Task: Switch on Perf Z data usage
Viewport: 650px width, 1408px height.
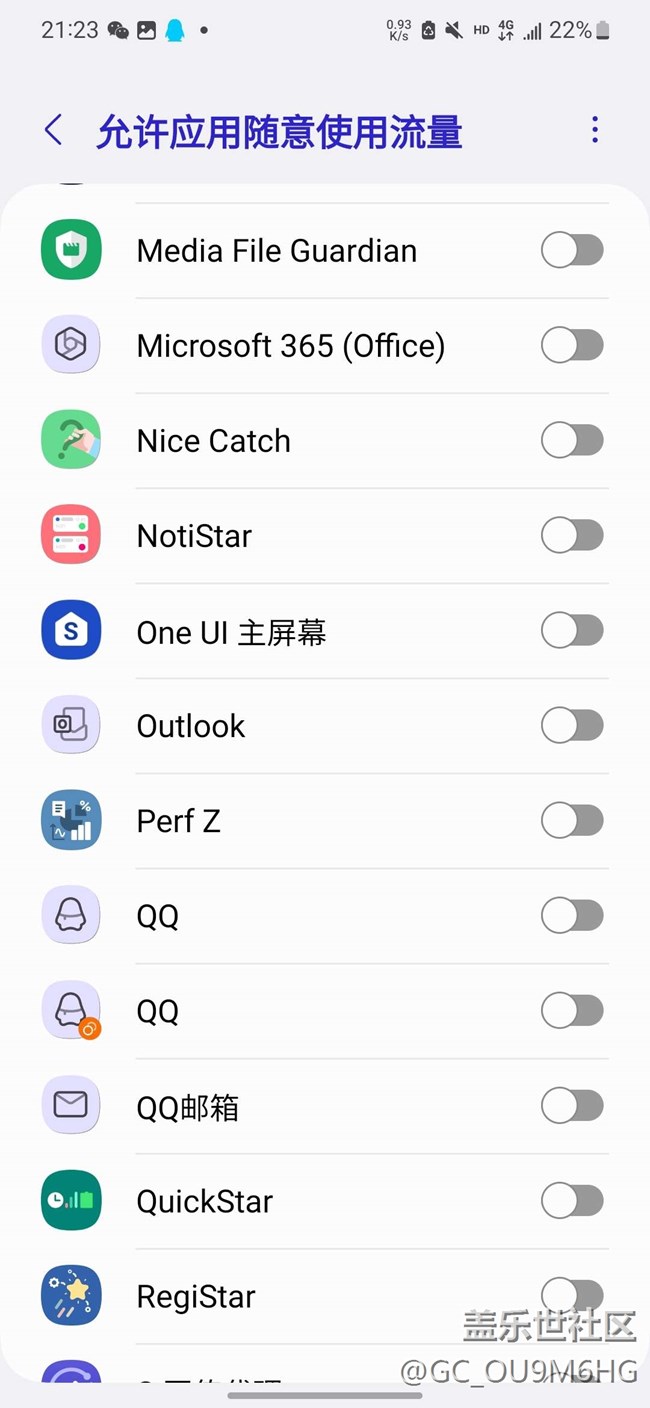Action: 572,821
